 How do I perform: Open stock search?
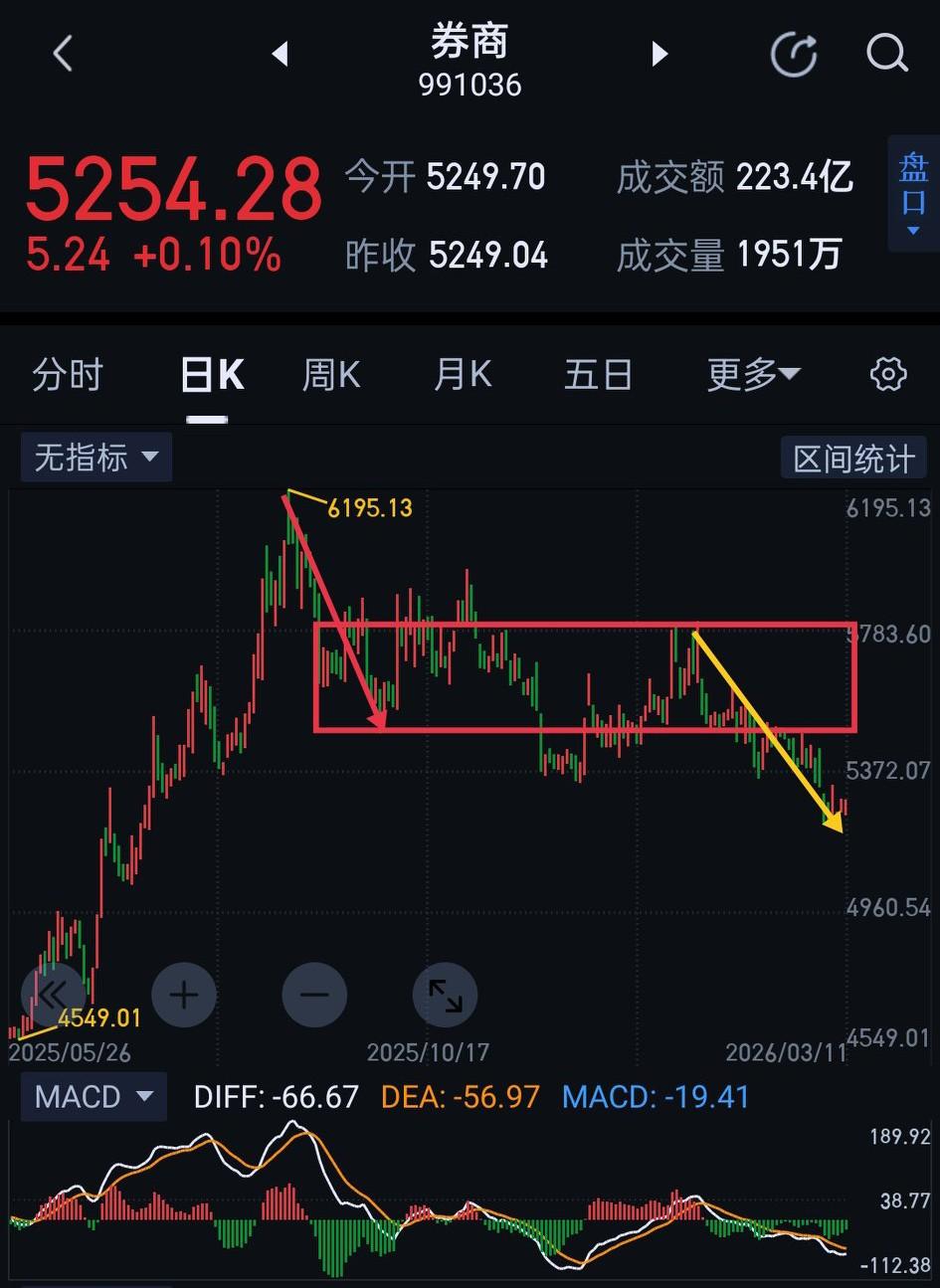(886, 54)
